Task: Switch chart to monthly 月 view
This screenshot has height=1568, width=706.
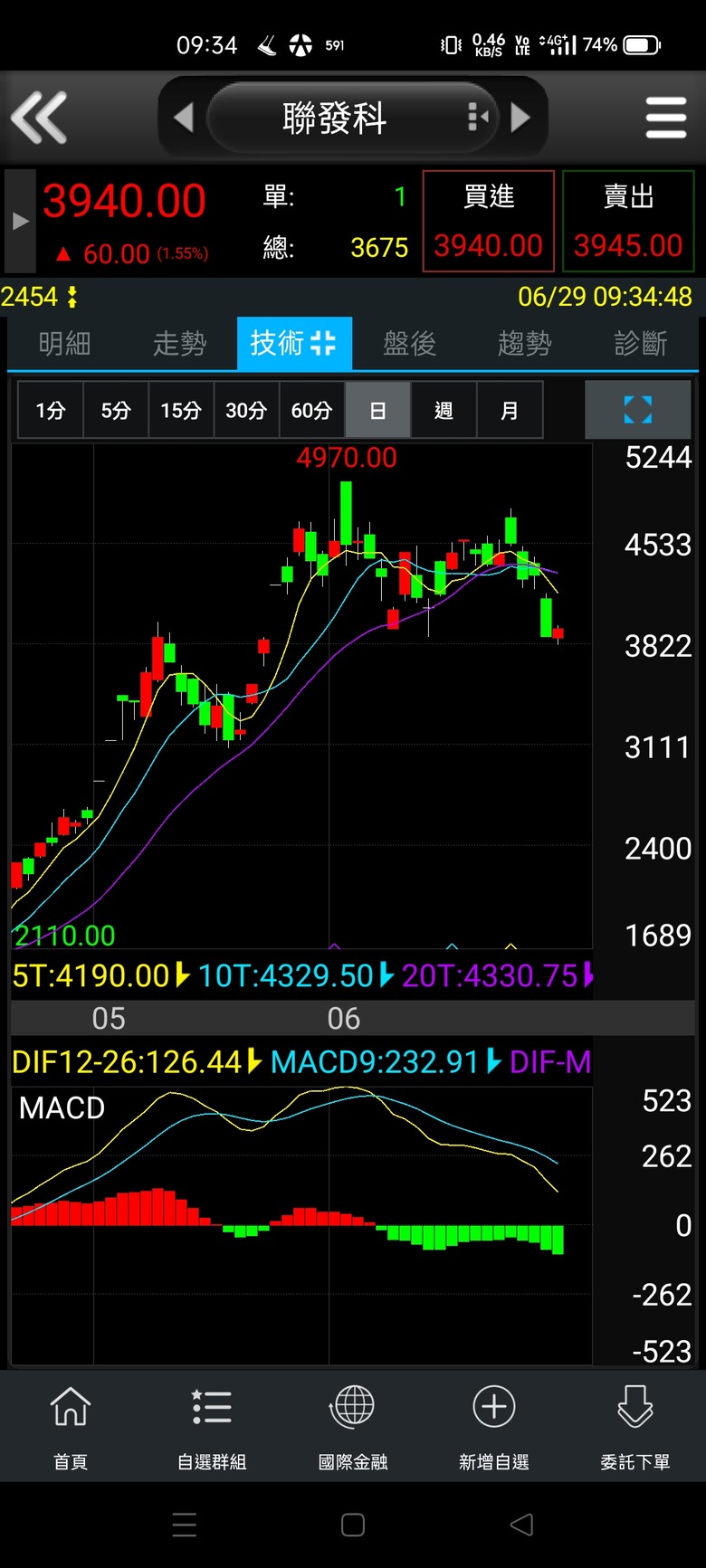Action: point(510,411)
